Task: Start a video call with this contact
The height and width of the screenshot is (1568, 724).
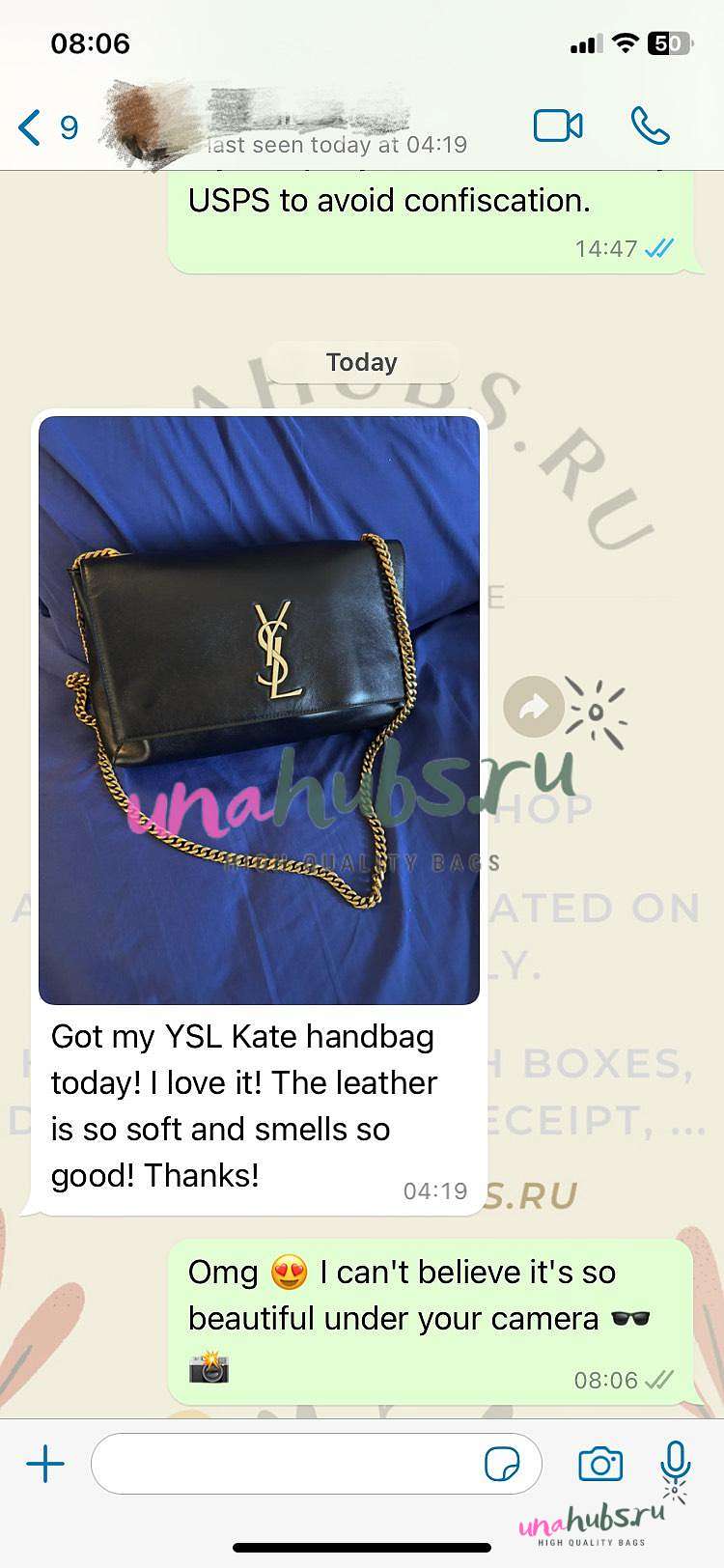Action: 558,126
